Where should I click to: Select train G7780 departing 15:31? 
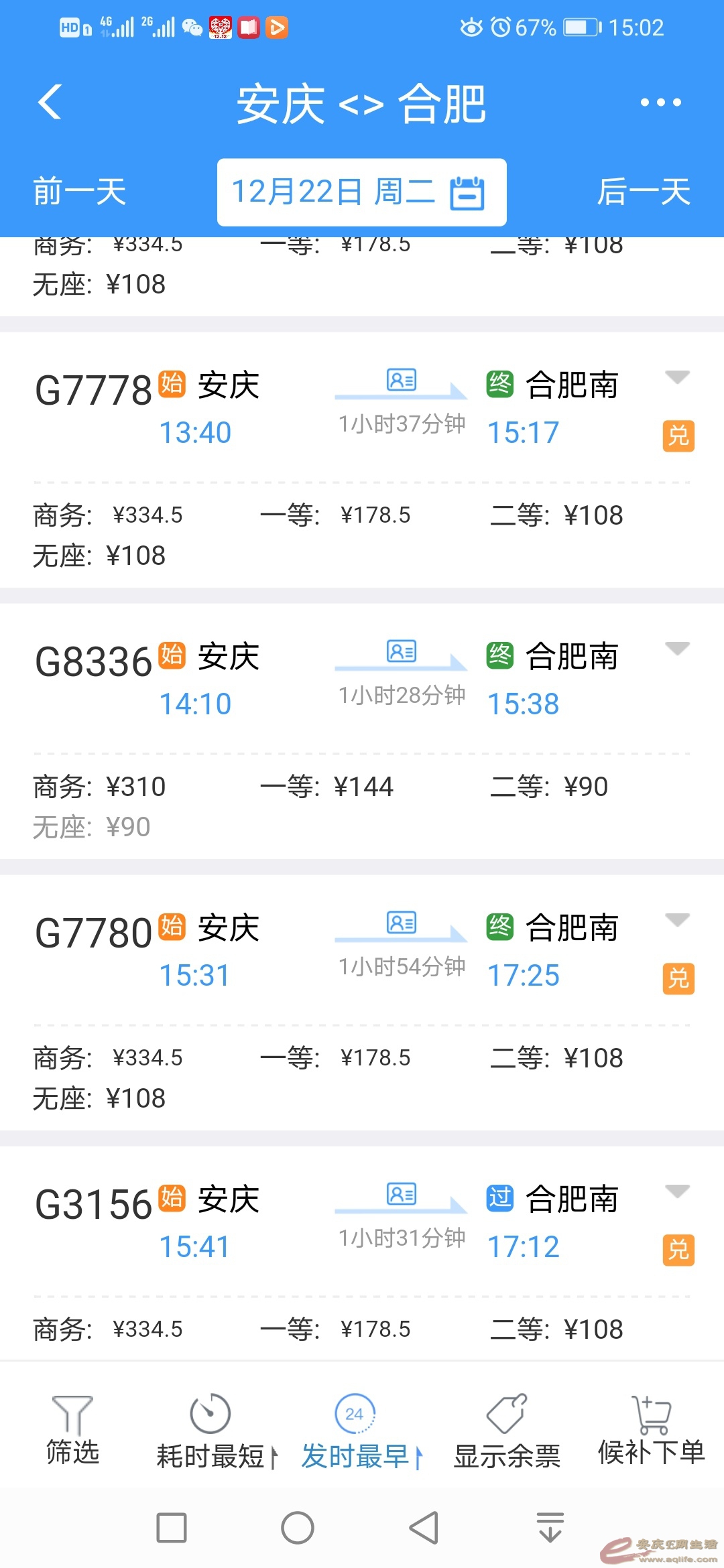pos(94,933)
